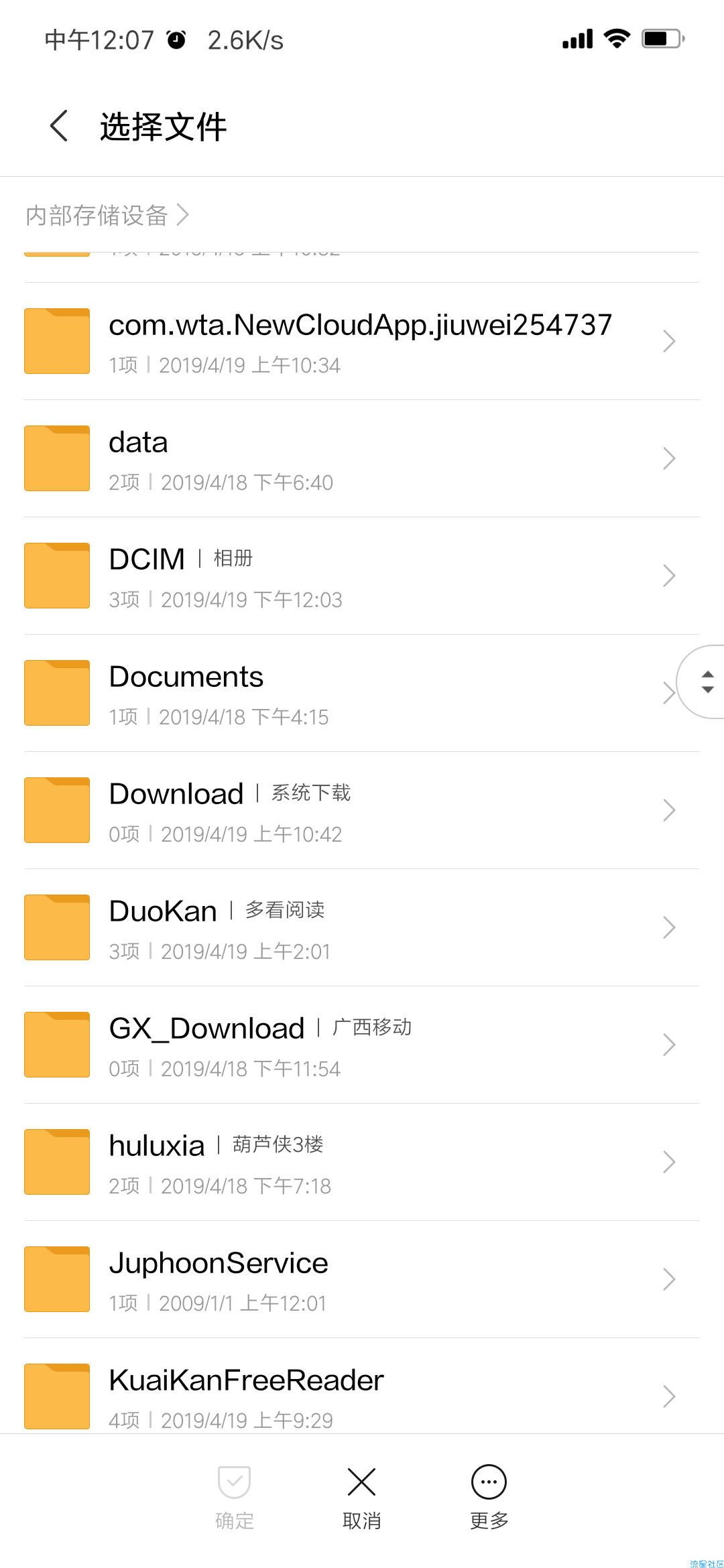Open the DuoKan 多看阅读 folder
The height and width of the screenshot is (1568, 724).
[x=362, y=927]
